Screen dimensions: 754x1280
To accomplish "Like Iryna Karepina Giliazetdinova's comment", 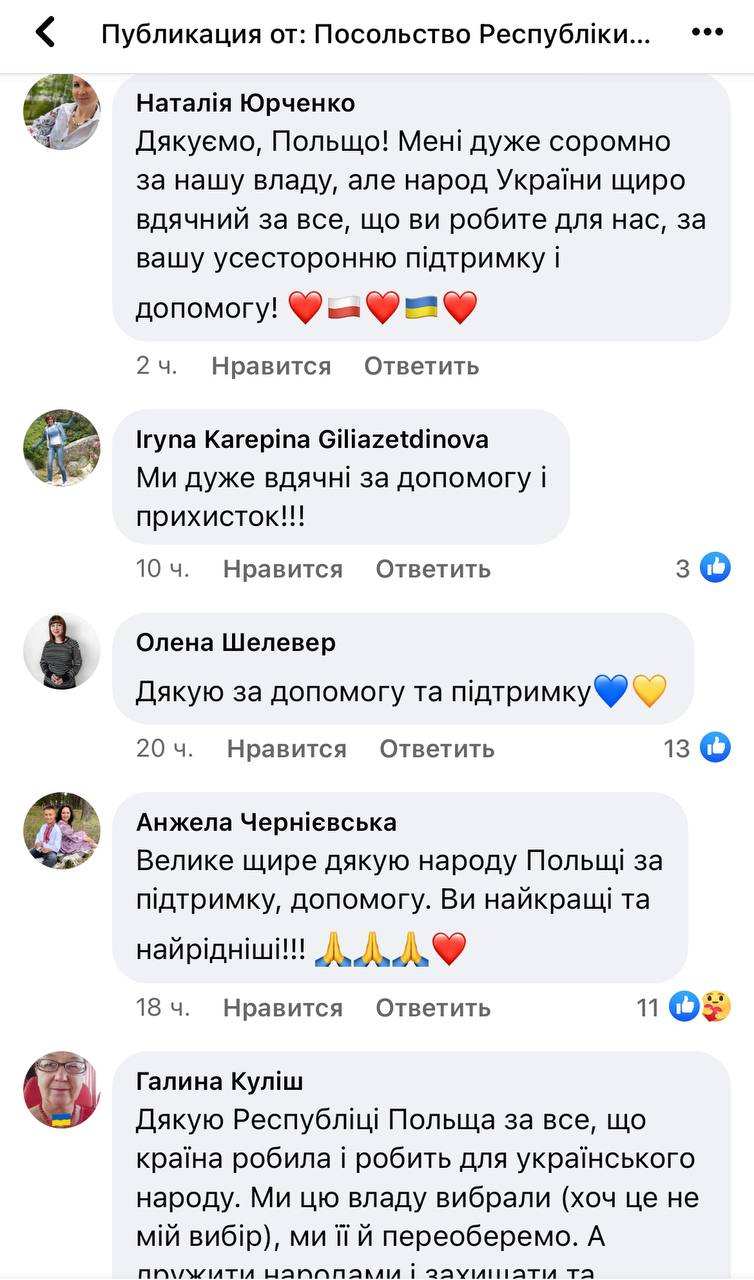I will pyautogui.click(x=282, y=569).
